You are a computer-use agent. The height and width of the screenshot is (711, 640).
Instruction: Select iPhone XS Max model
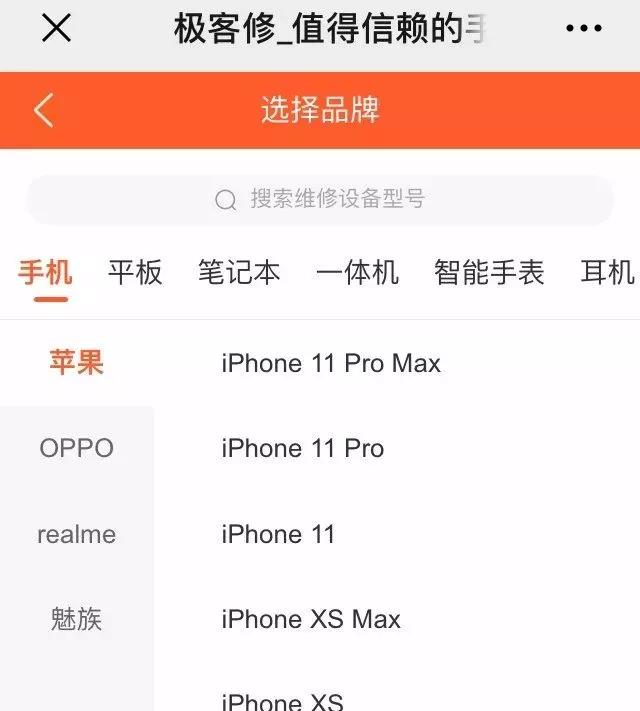(x=311, y=620)
